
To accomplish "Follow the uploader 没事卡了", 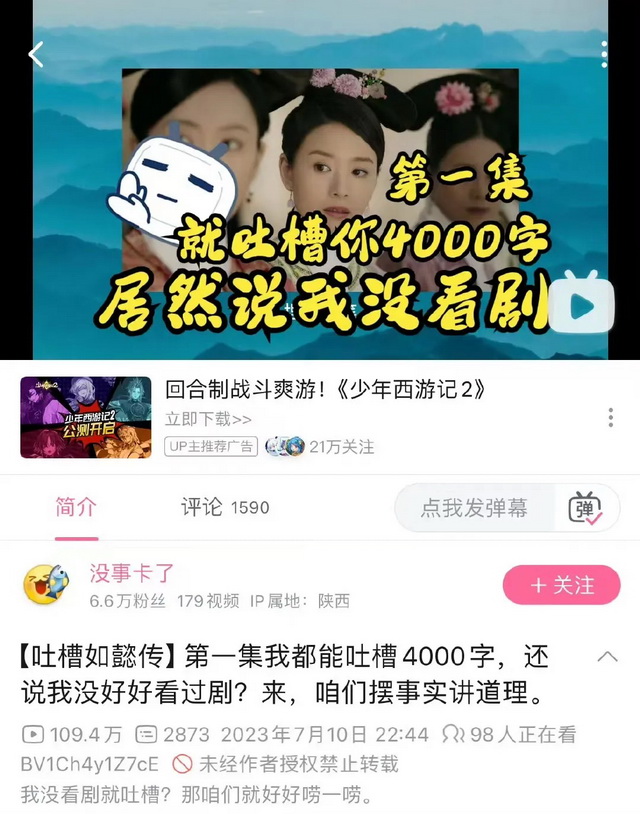I will coord(561,585).
